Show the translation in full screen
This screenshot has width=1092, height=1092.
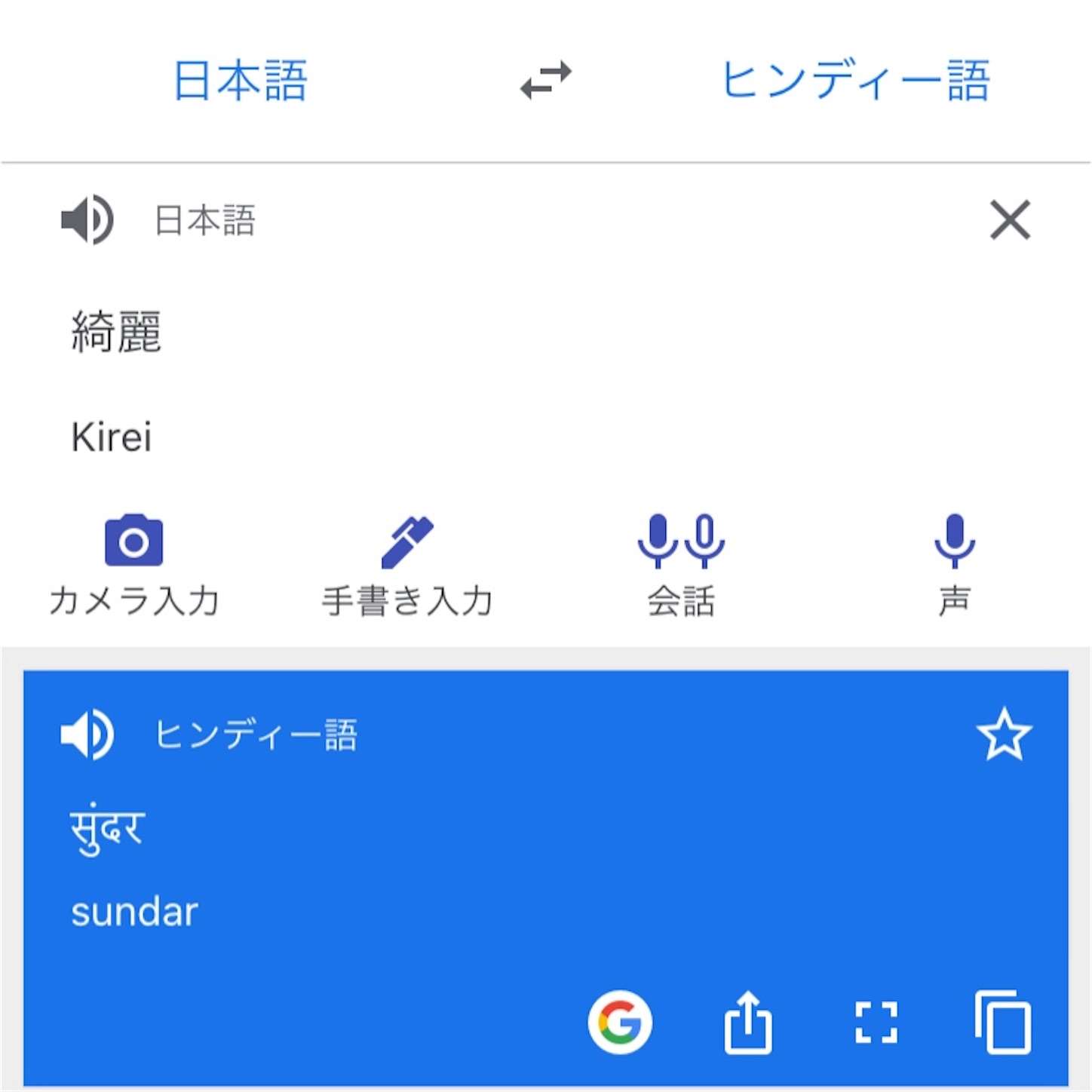tap(876, 1023)
